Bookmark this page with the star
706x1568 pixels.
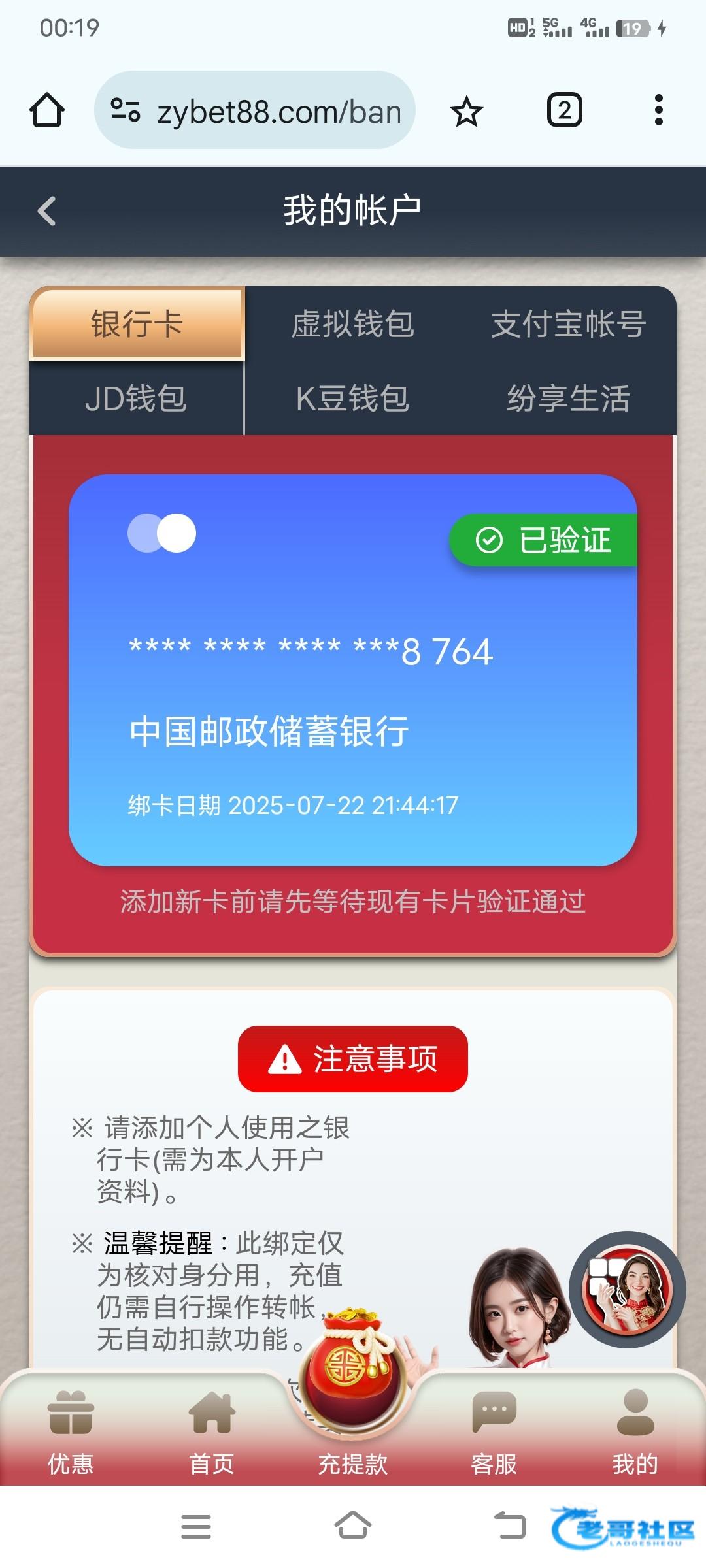point(466,111)
